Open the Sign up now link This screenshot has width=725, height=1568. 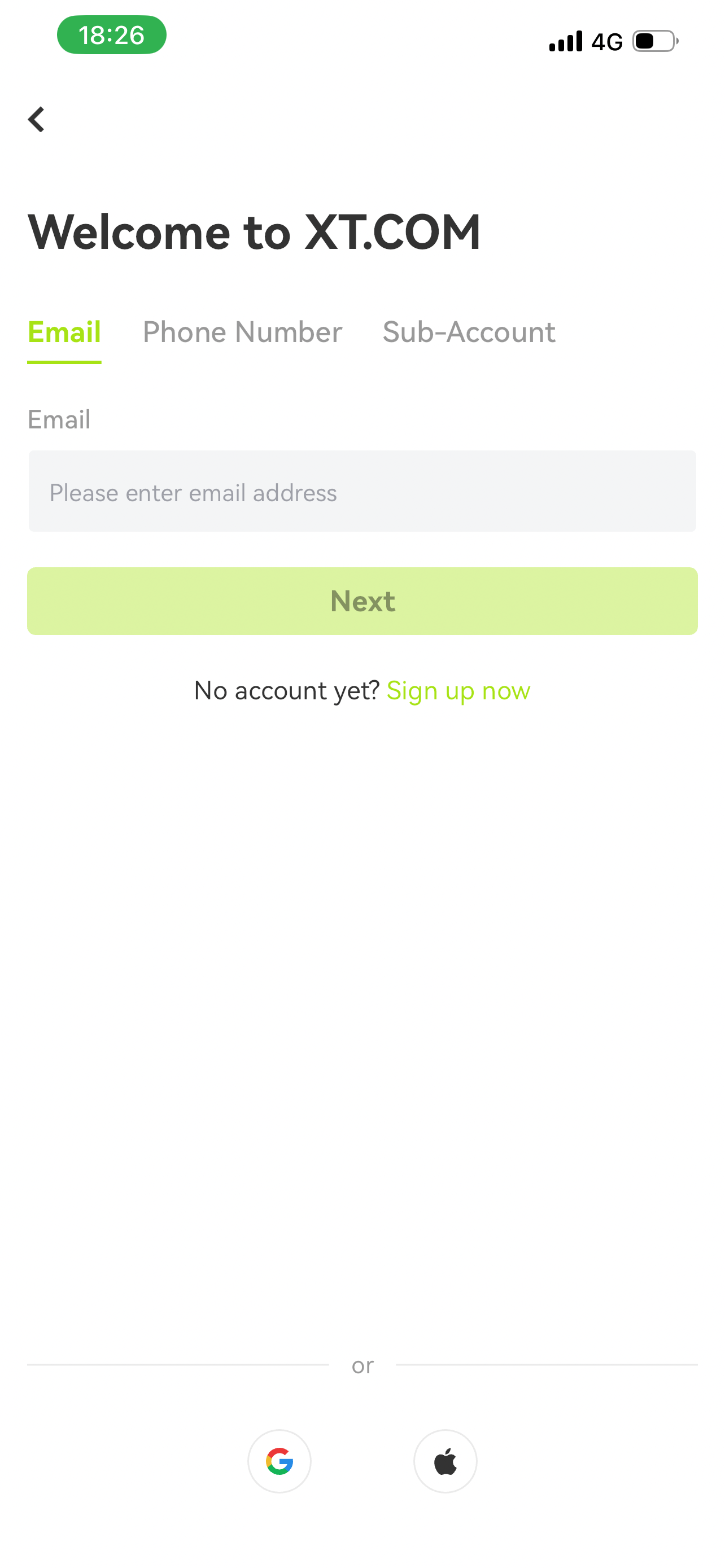click(458, 691)
